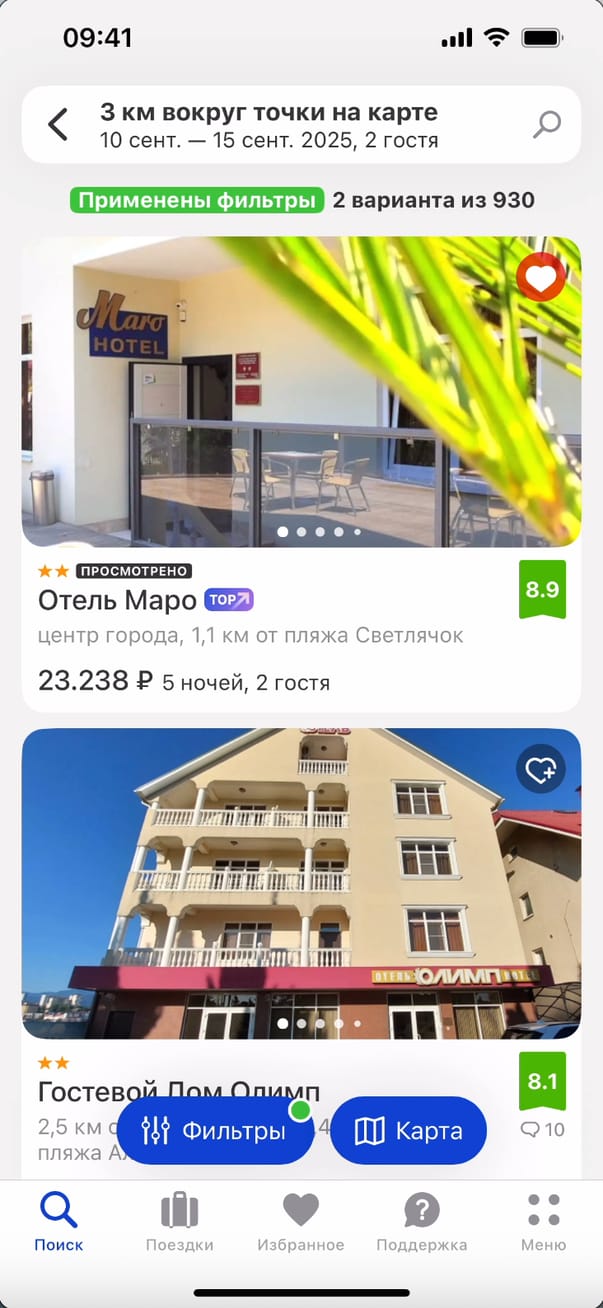Viewport: 603px width, 1308px height.
Task: Open the Фильтры button
Action: point(215,1131)
